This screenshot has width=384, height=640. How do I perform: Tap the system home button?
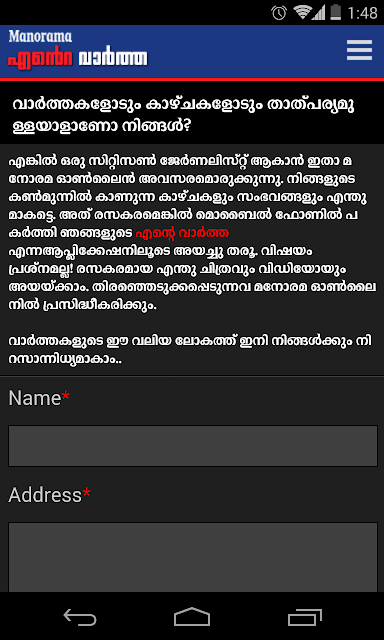coord(192,617)
